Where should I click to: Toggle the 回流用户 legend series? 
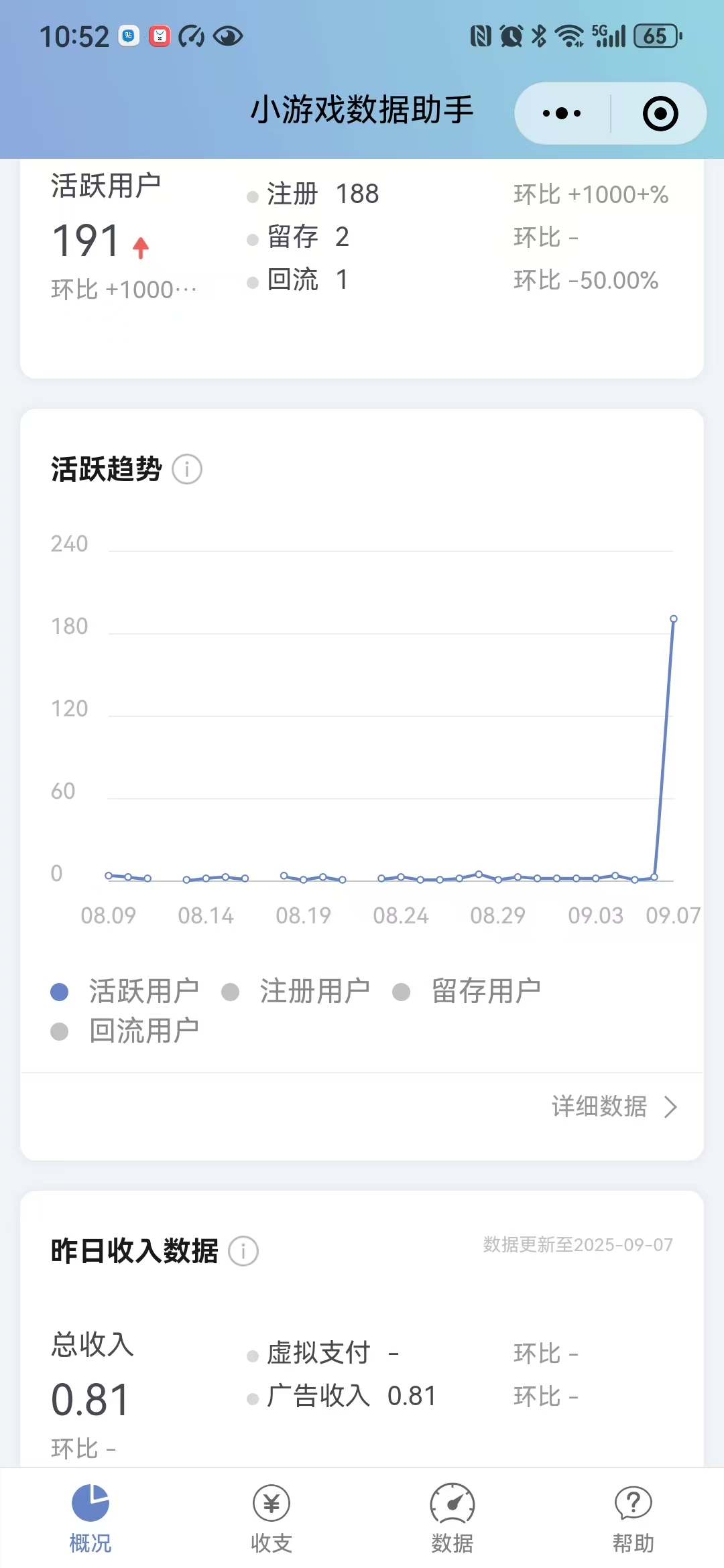125,1031
